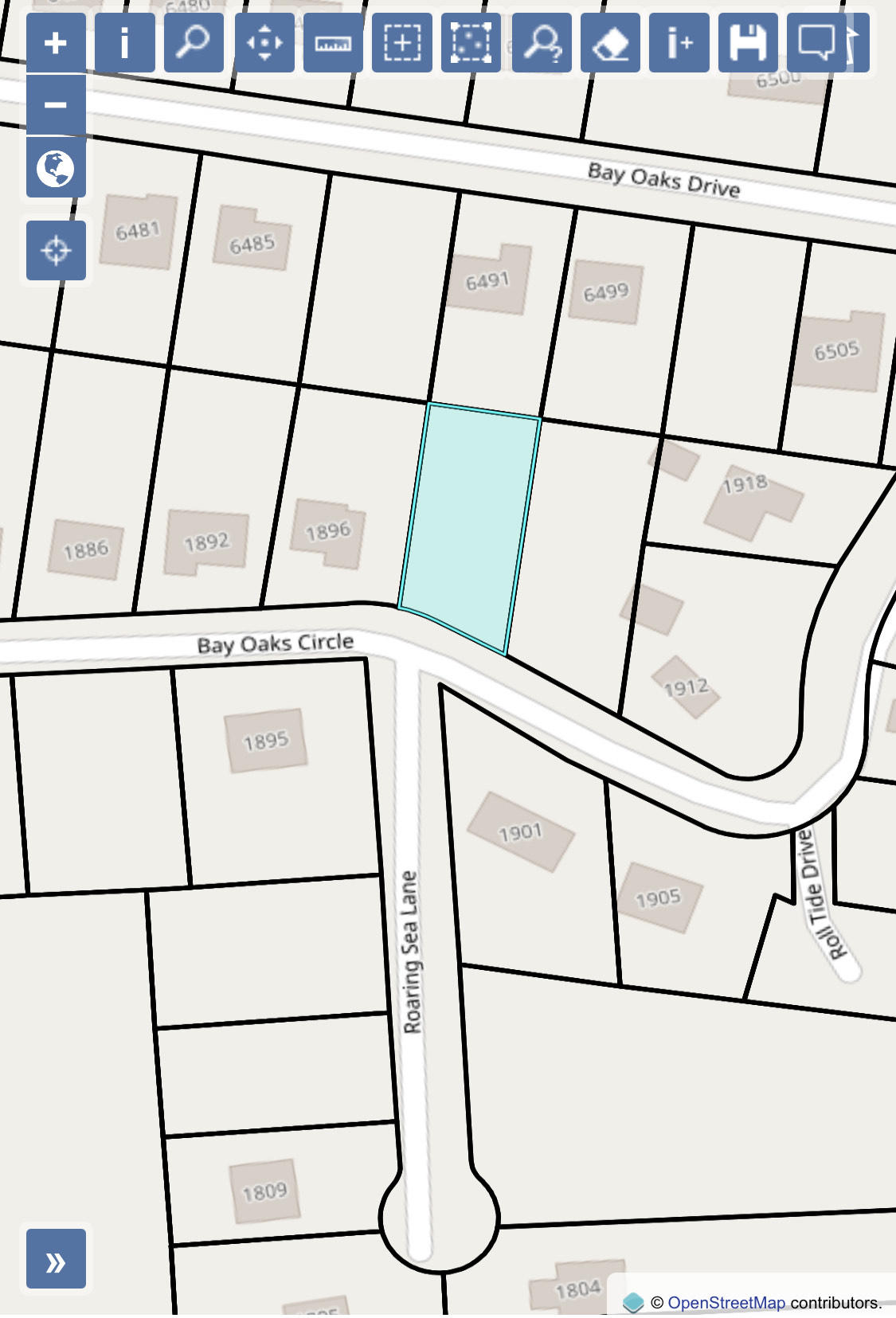
Task: Activate the identify info tool
Action: click(x=125, y=43)
